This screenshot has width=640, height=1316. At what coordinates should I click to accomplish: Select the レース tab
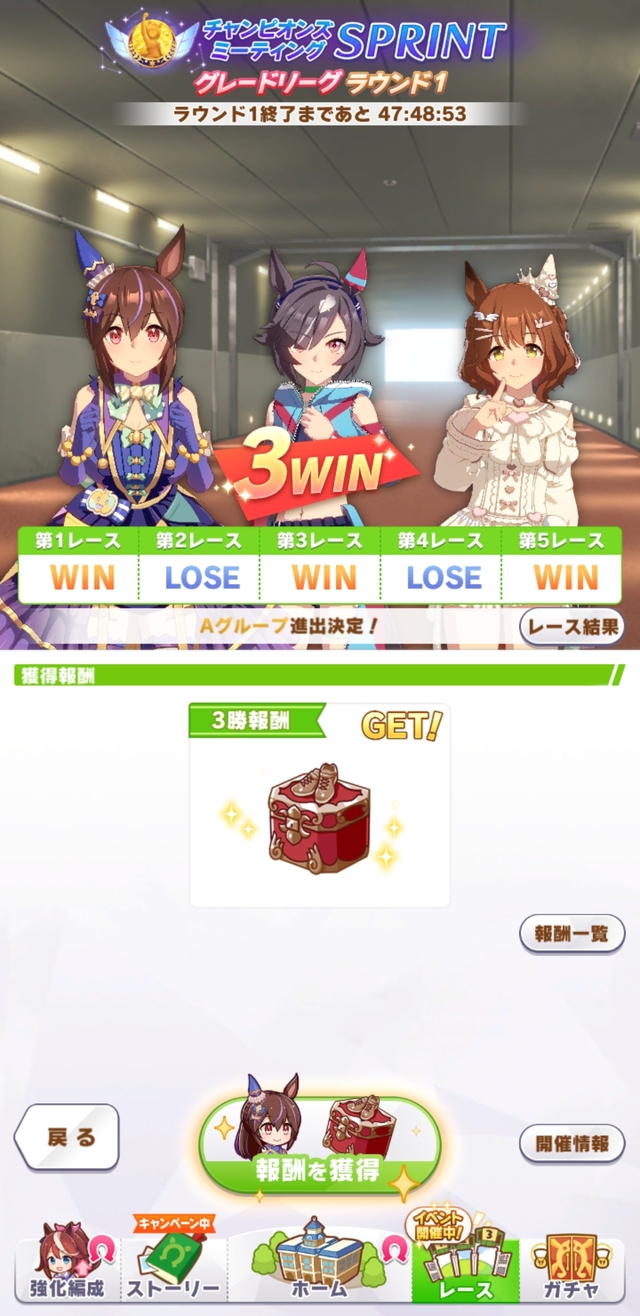(465, 1268)
